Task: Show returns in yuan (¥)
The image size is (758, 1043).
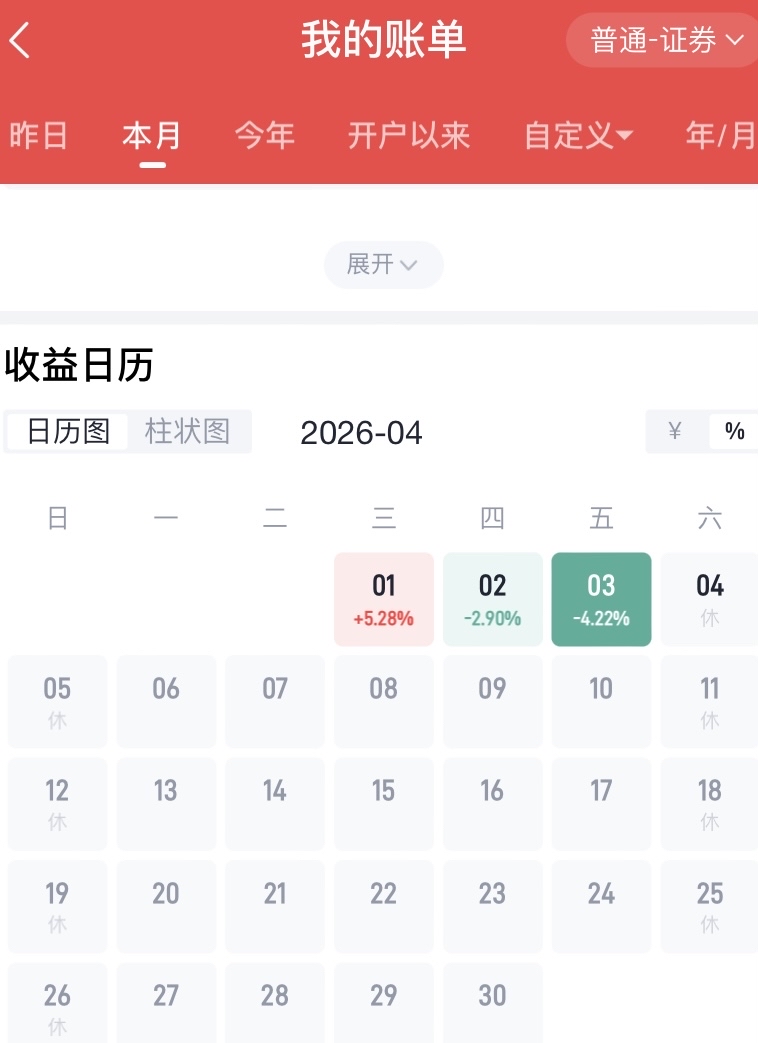Action: click(x=675, y=431)
